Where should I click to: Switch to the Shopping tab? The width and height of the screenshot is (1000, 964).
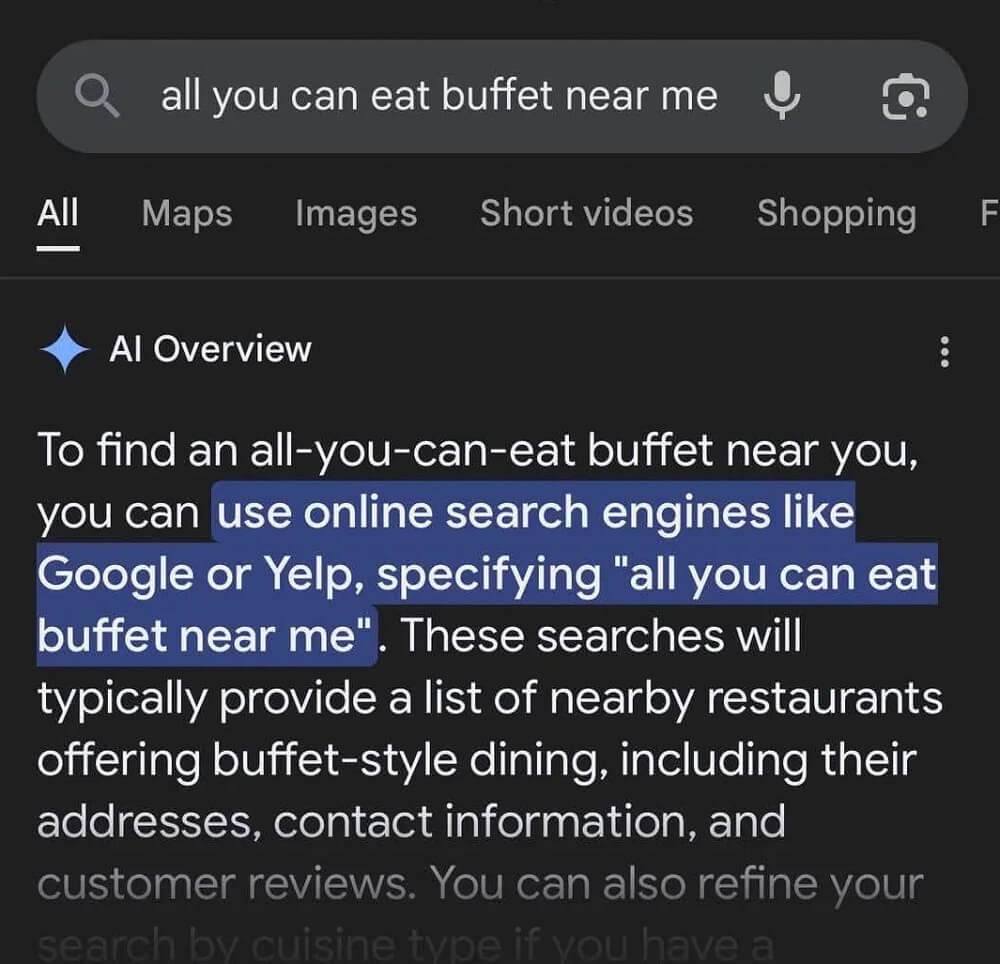[836, 213]
